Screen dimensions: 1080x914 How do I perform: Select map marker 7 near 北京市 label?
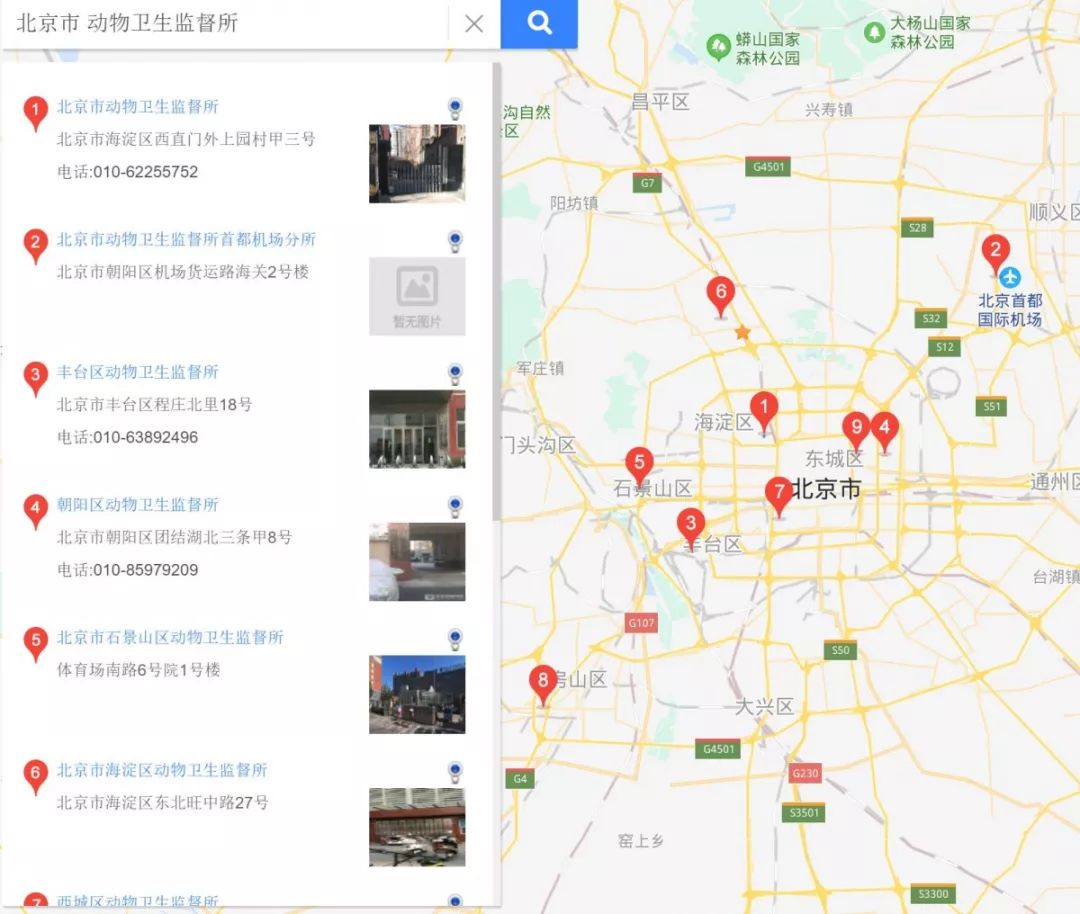(x=779, y=493)
